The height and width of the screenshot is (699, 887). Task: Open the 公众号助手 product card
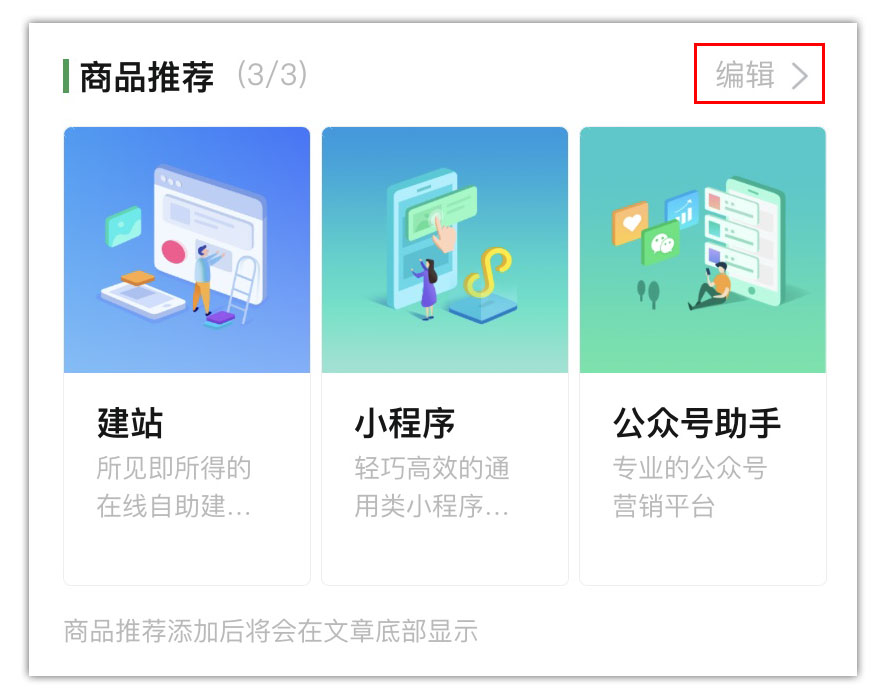tap(702, 355)
